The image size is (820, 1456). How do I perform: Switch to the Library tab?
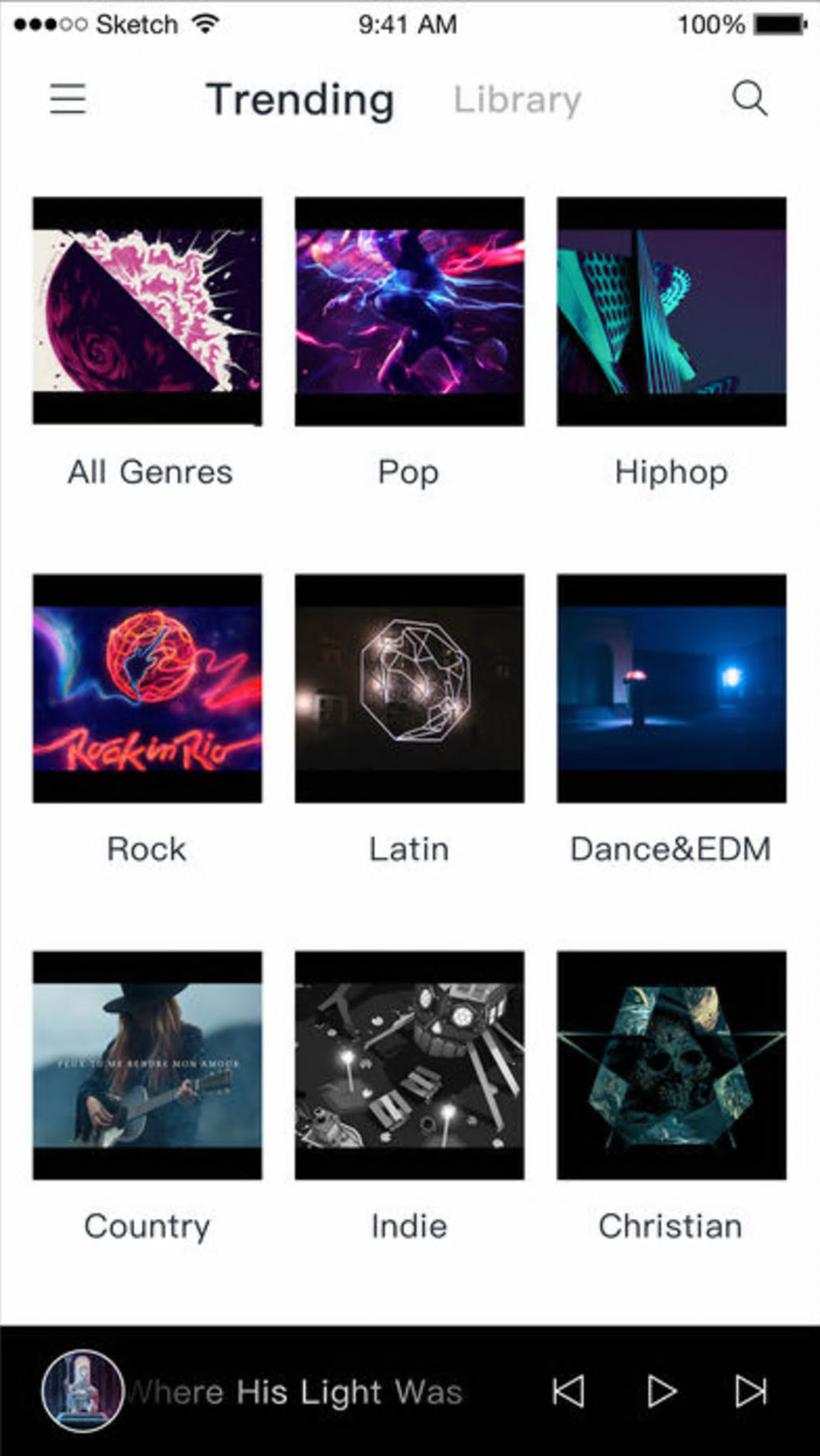point(517,100)
